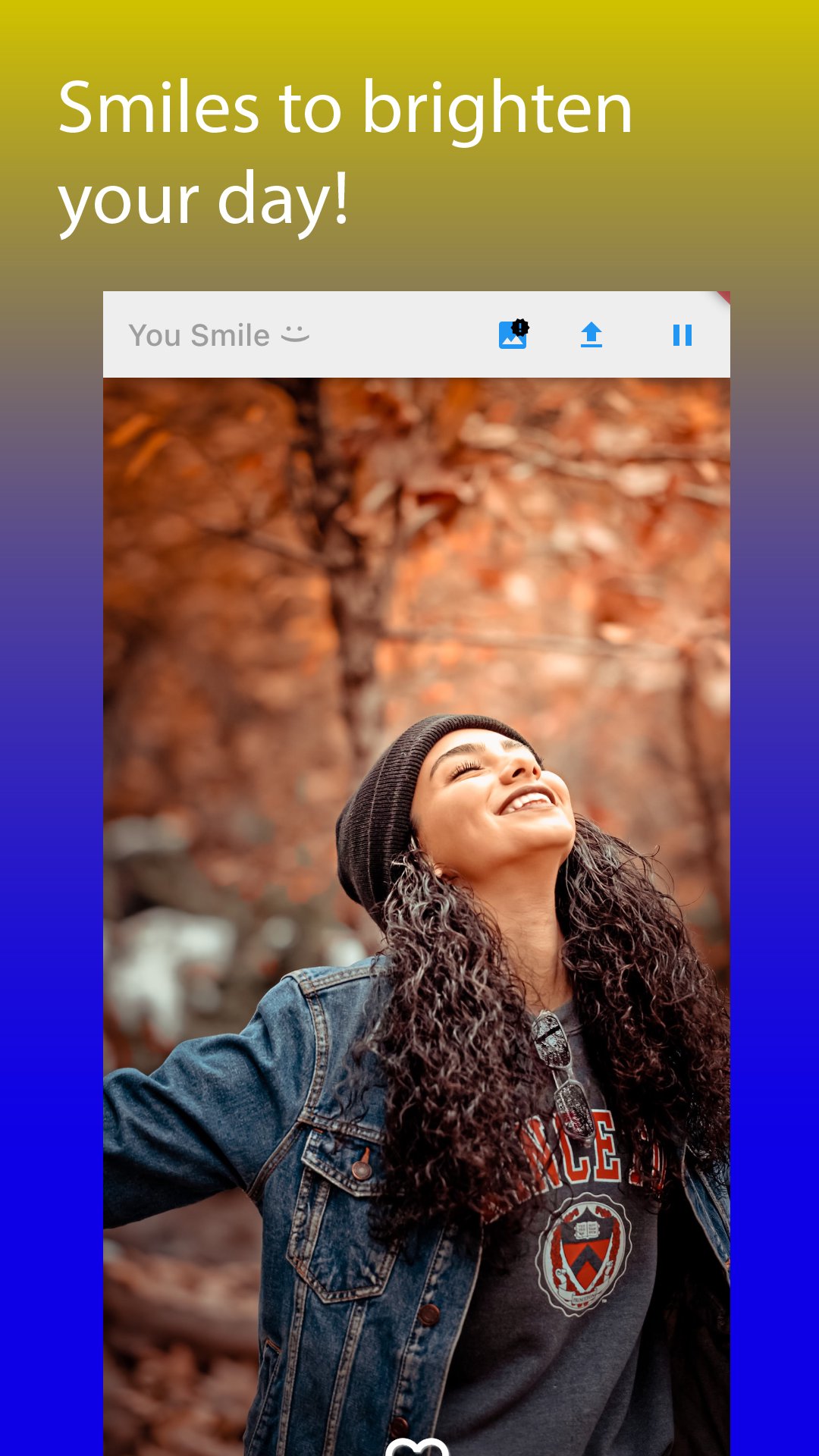
Task: Select the upload image icon
Action: 592,336
